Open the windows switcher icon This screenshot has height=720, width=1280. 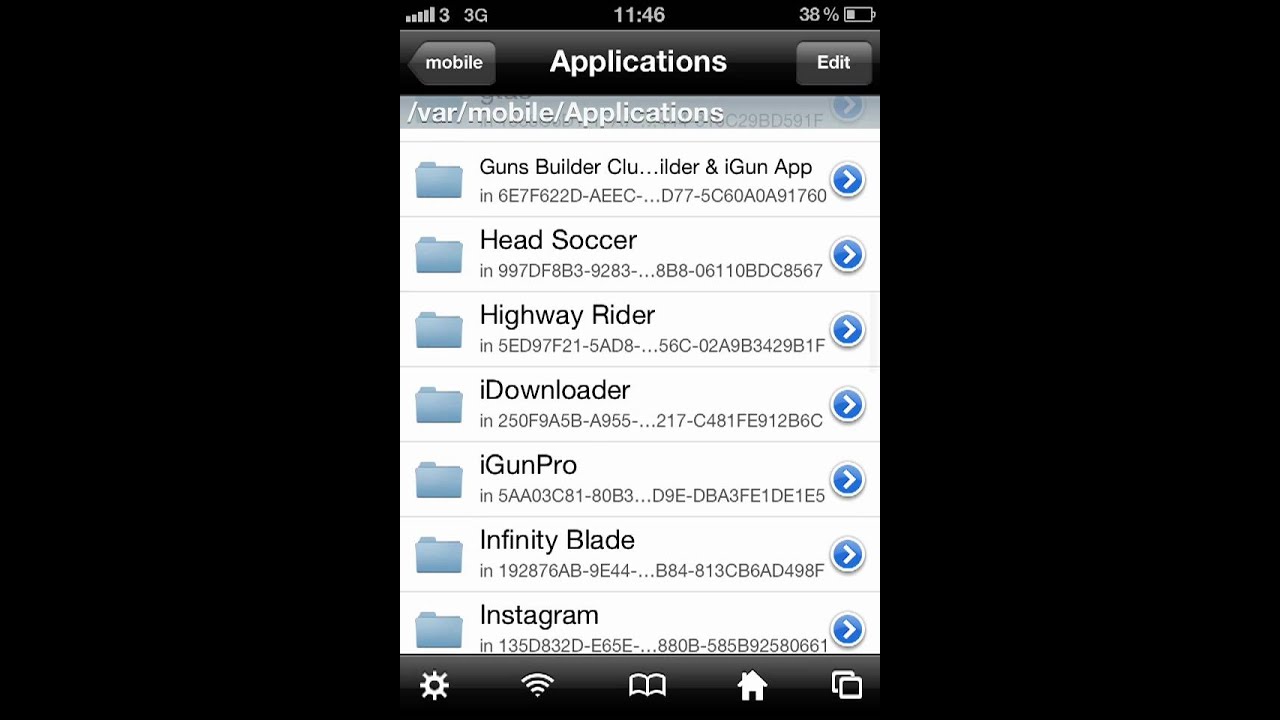click(846, 685)
